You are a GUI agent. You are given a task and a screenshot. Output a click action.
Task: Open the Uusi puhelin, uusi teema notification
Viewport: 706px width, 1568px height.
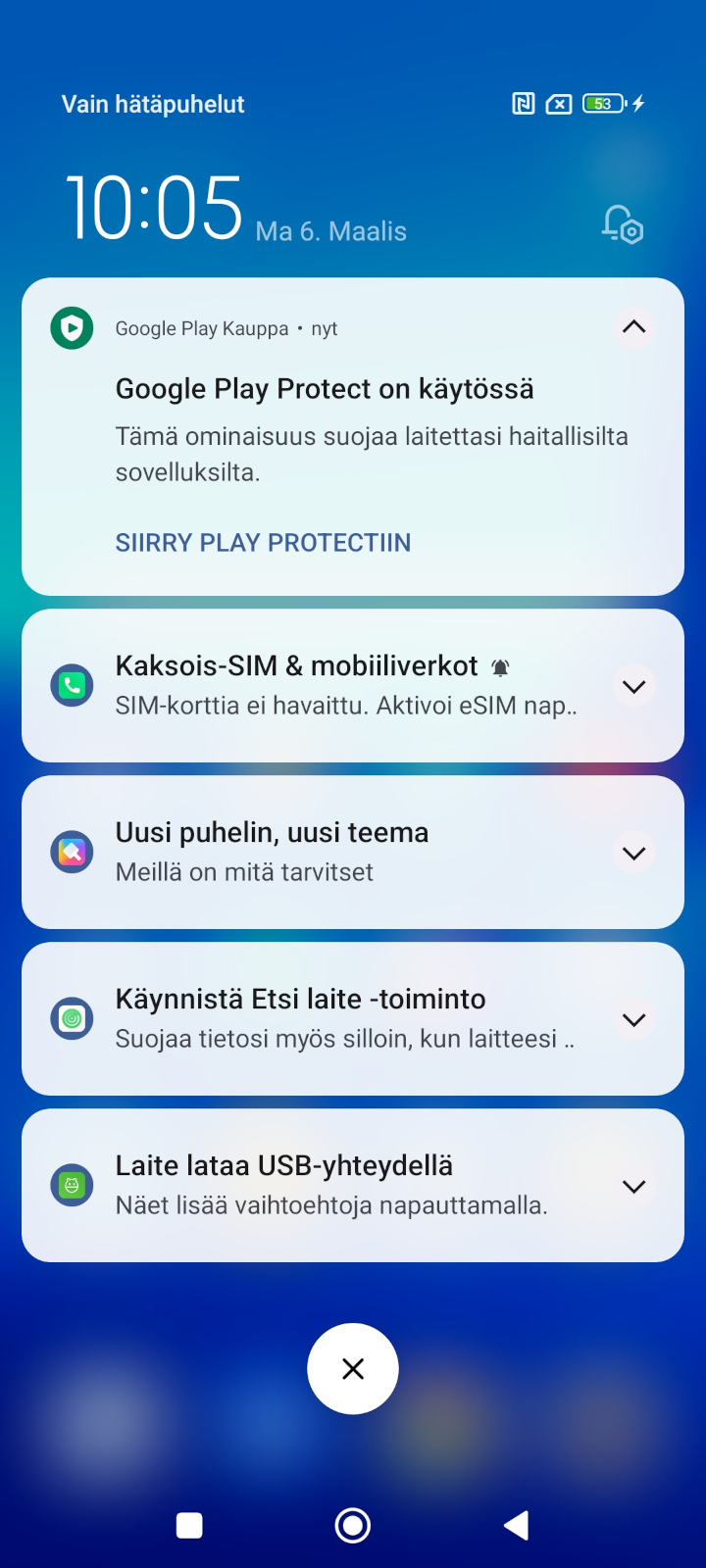(x=294, y=852)
